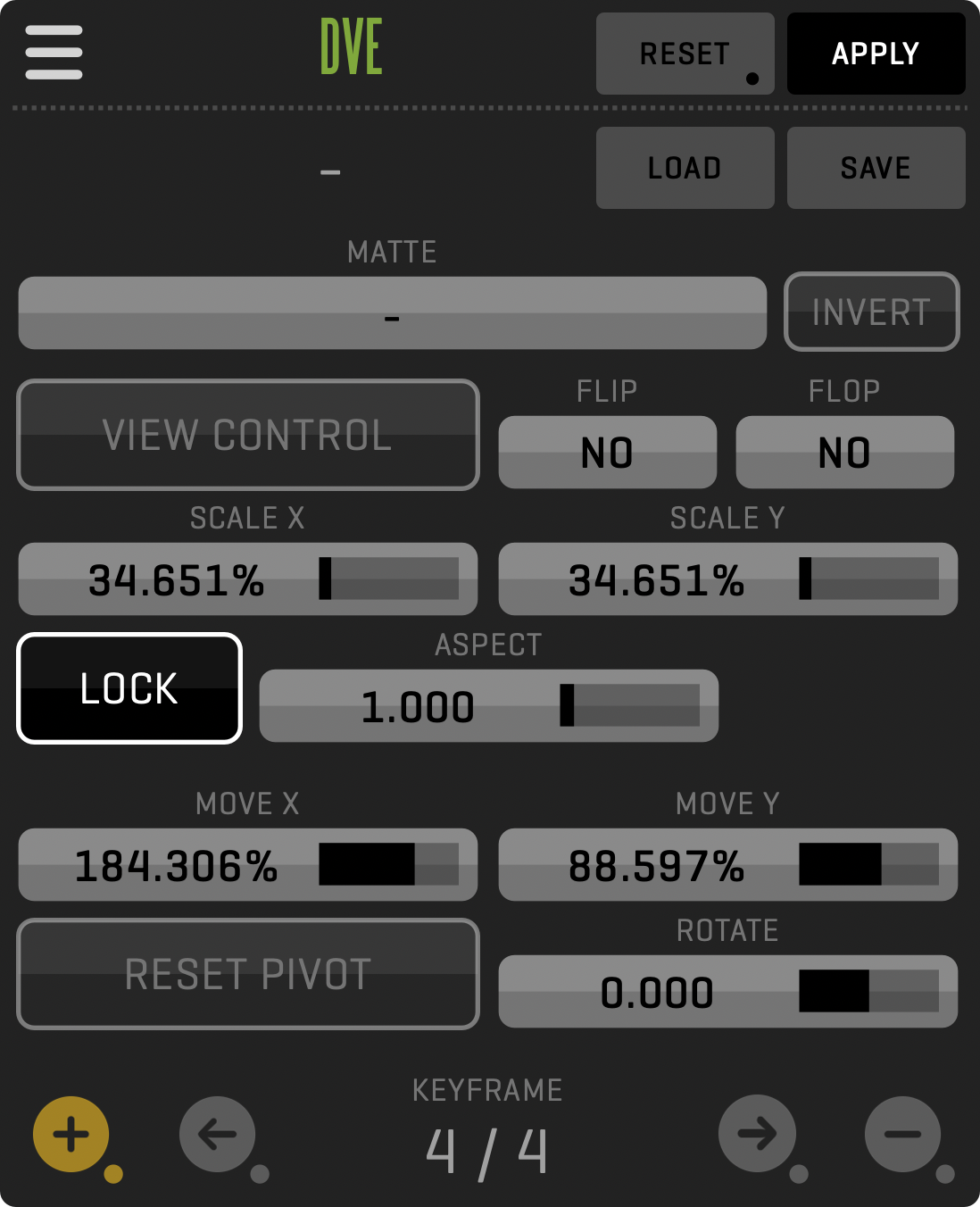
Task: Load a DVE preset
Action: [x=685, y=168]
